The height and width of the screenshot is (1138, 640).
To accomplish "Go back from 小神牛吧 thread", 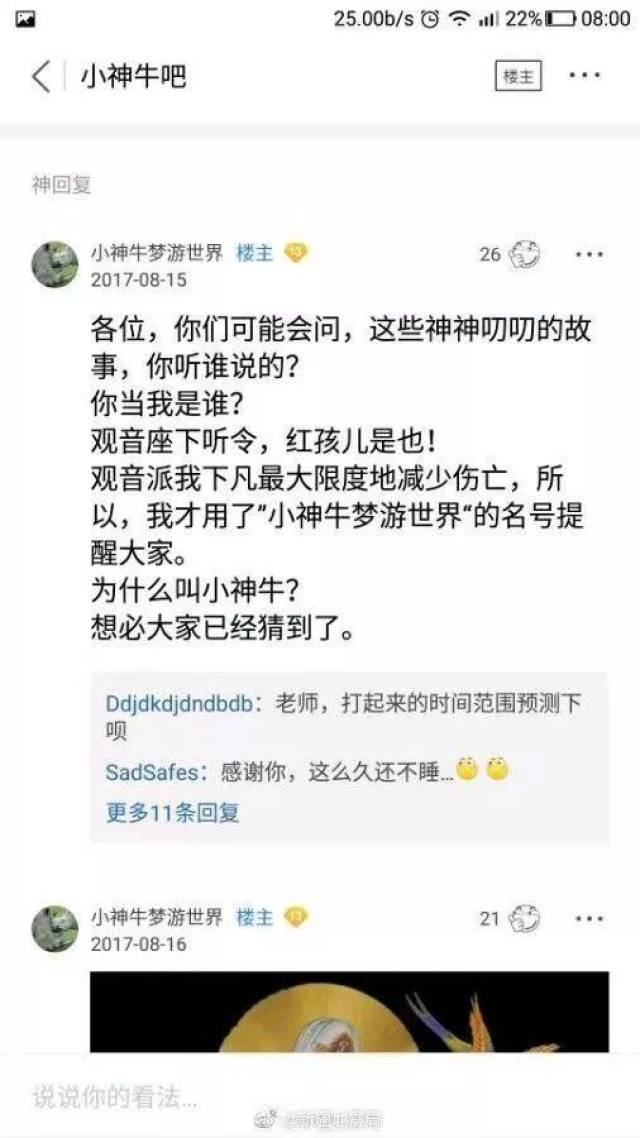I will 41,77.
